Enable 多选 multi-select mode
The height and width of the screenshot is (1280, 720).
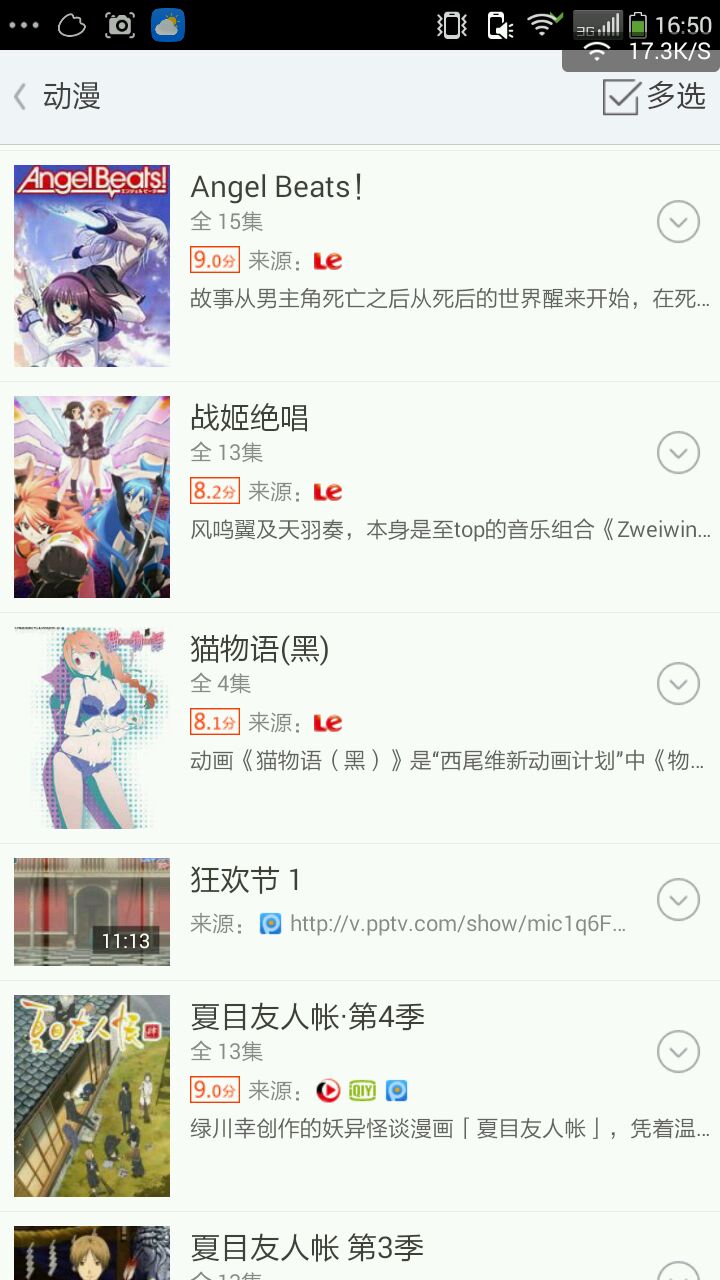click(654, 97)
